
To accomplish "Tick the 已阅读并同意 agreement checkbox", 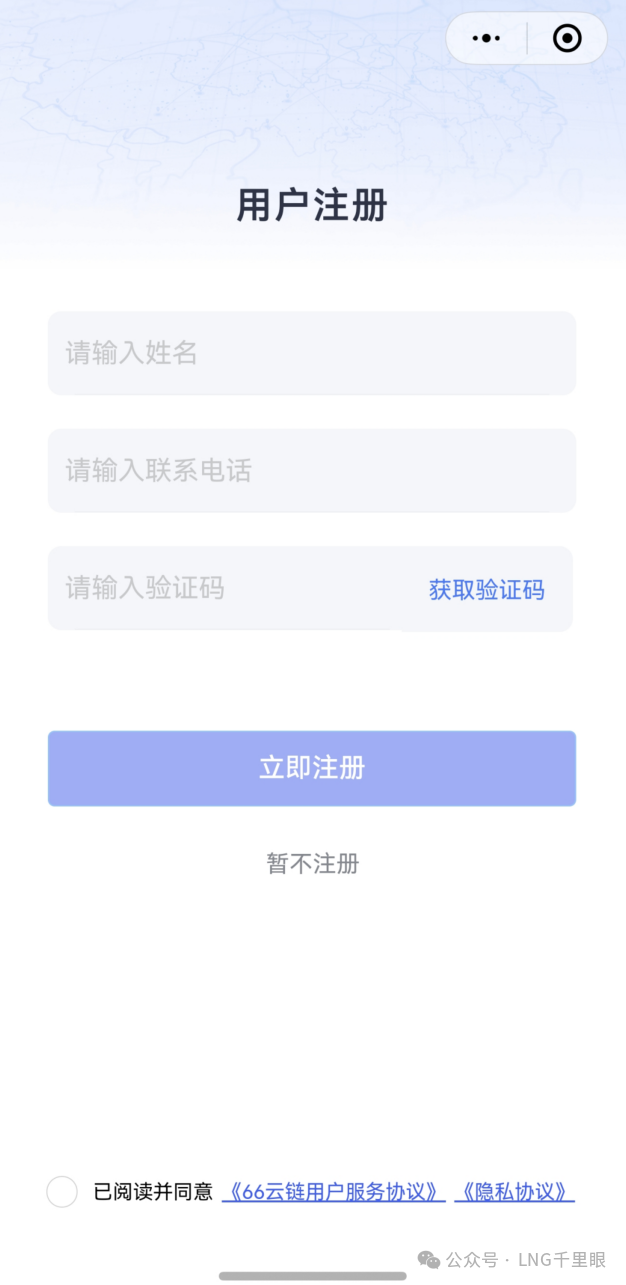I will coord(62,1192).
